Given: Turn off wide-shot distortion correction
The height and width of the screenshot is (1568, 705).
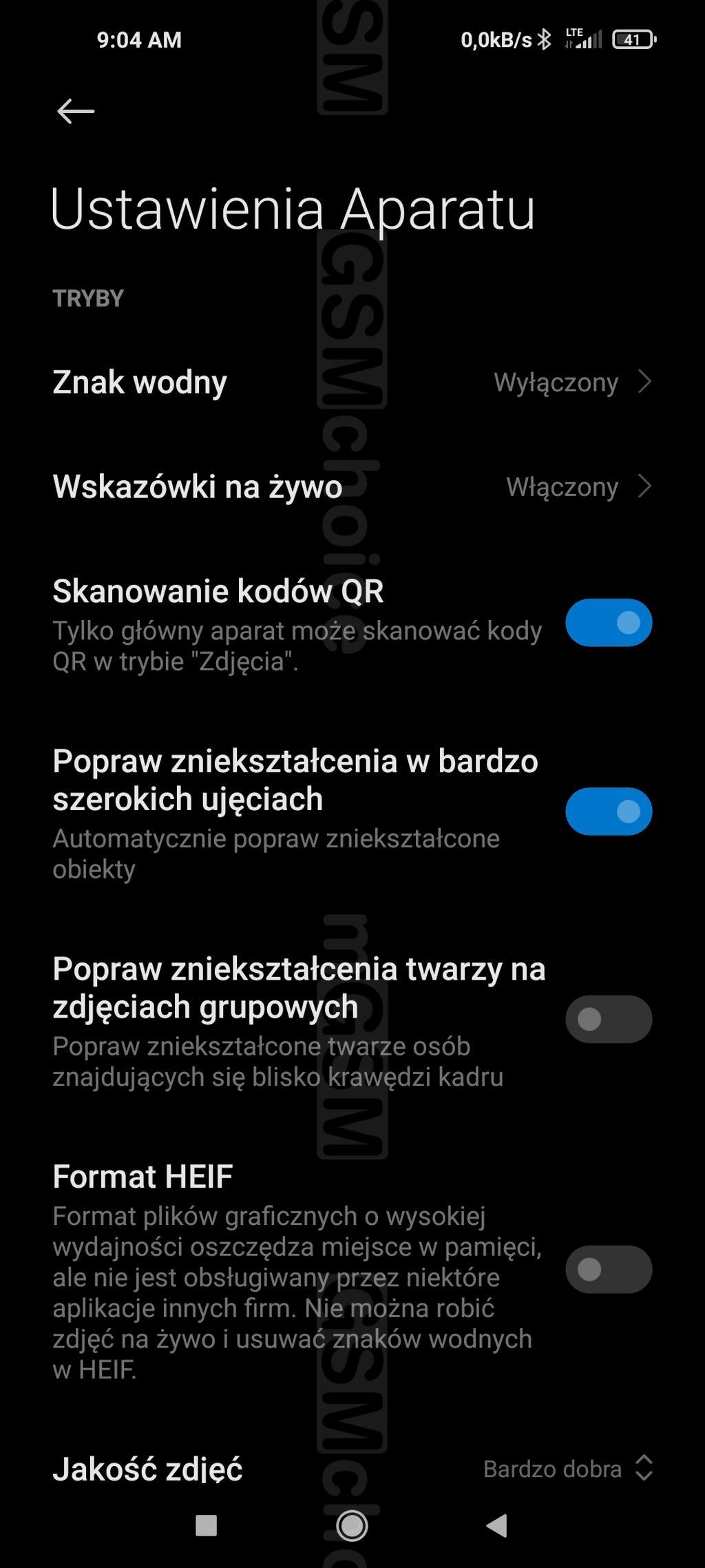Looking at the screenshot, I should (608, 812).
